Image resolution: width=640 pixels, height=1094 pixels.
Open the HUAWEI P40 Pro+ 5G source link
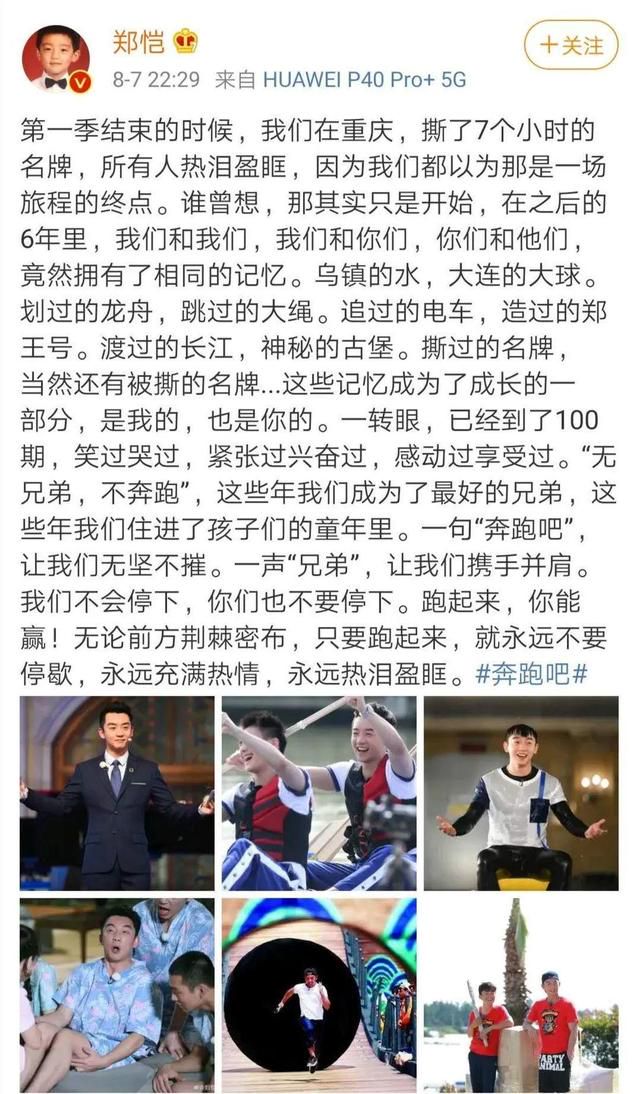(364, 80)
